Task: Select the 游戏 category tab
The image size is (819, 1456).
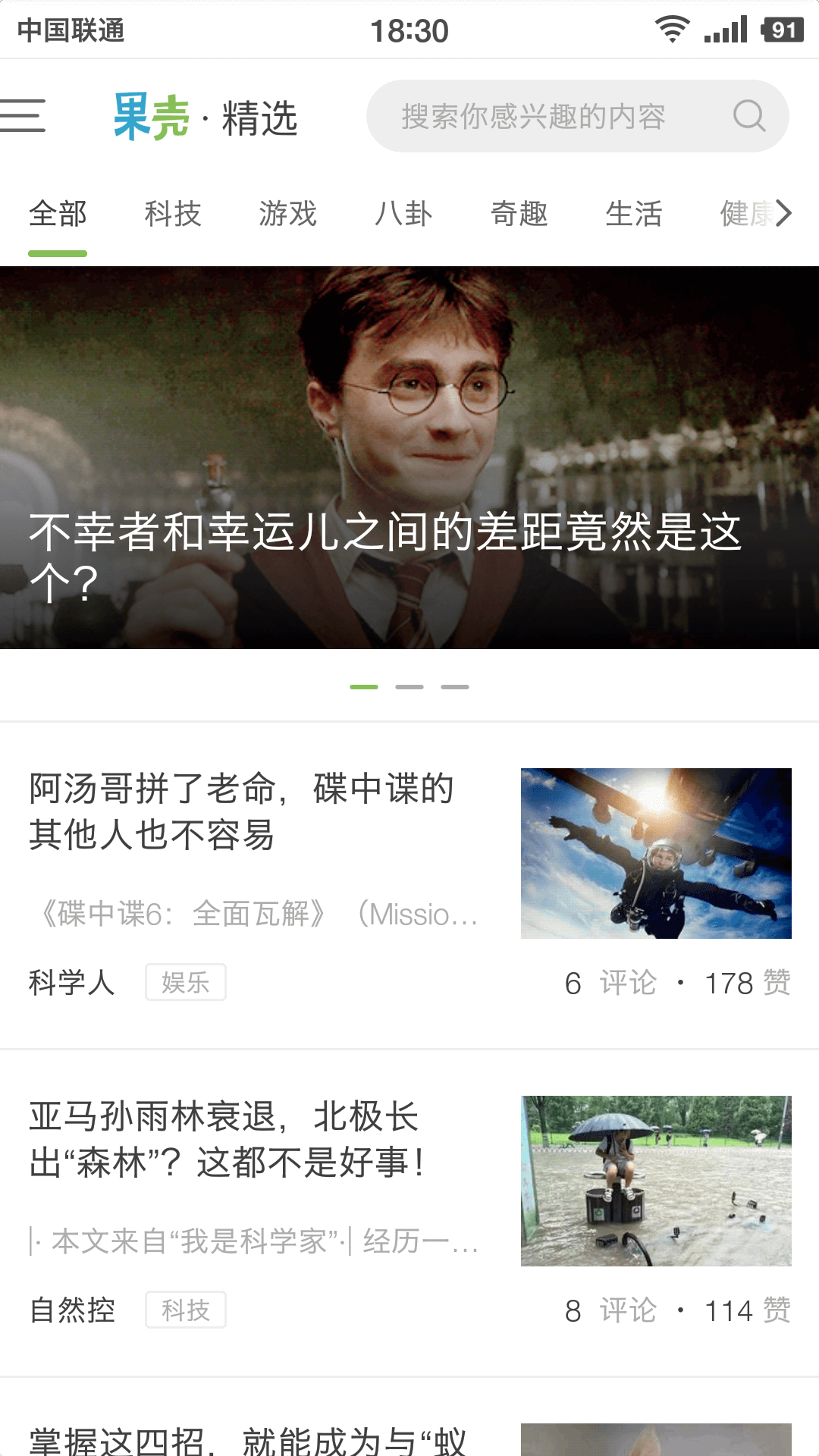Action: tap(288, 214)
